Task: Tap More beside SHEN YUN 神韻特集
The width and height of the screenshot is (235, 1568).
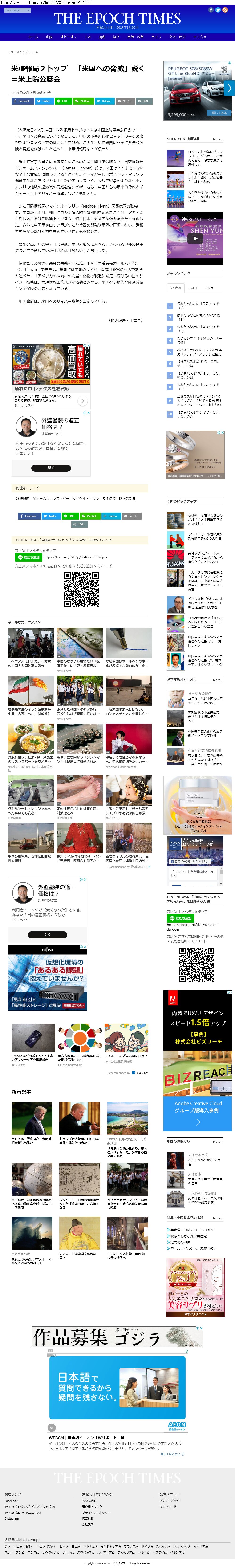Action: [217, 139]
